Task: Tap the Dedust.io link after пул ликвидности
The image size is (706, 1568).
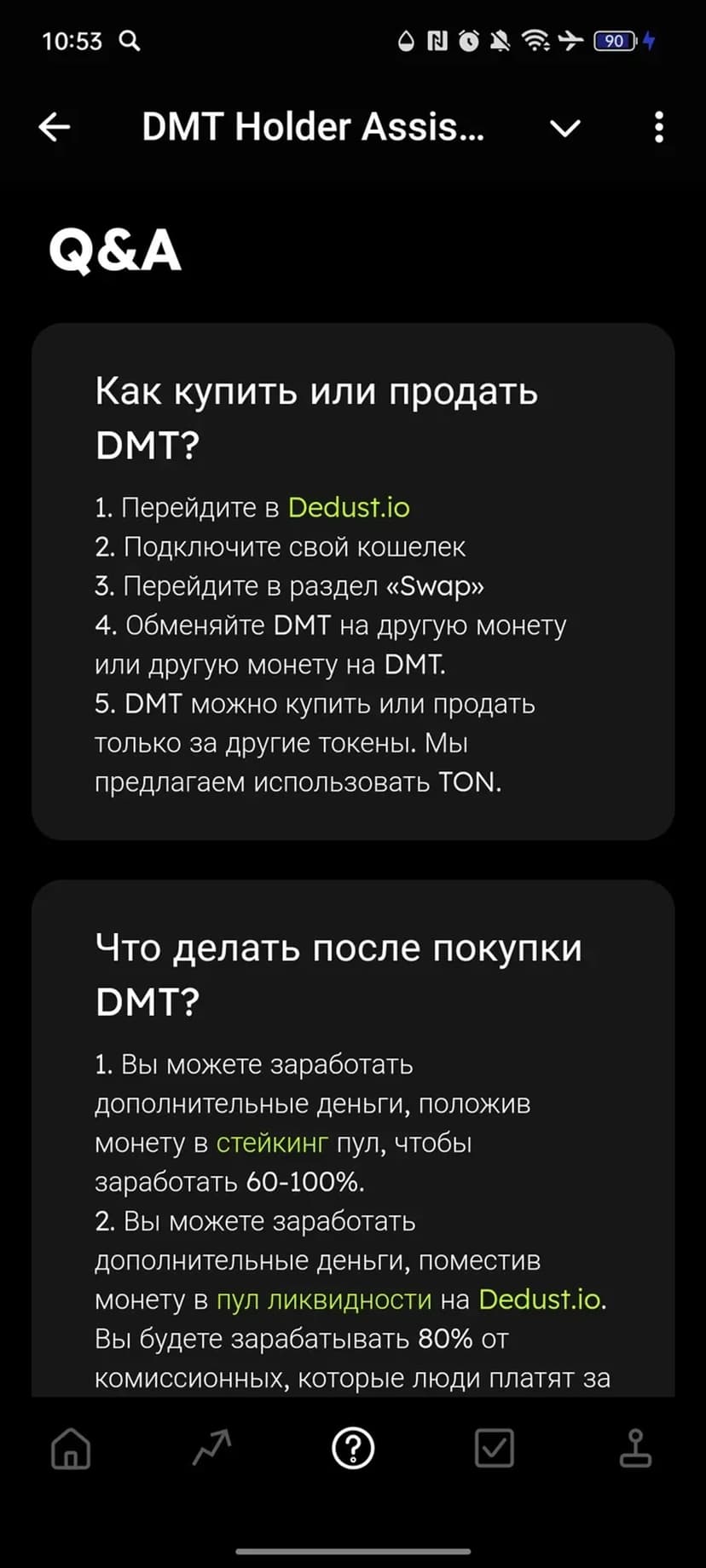Action: coord(540,1300)
